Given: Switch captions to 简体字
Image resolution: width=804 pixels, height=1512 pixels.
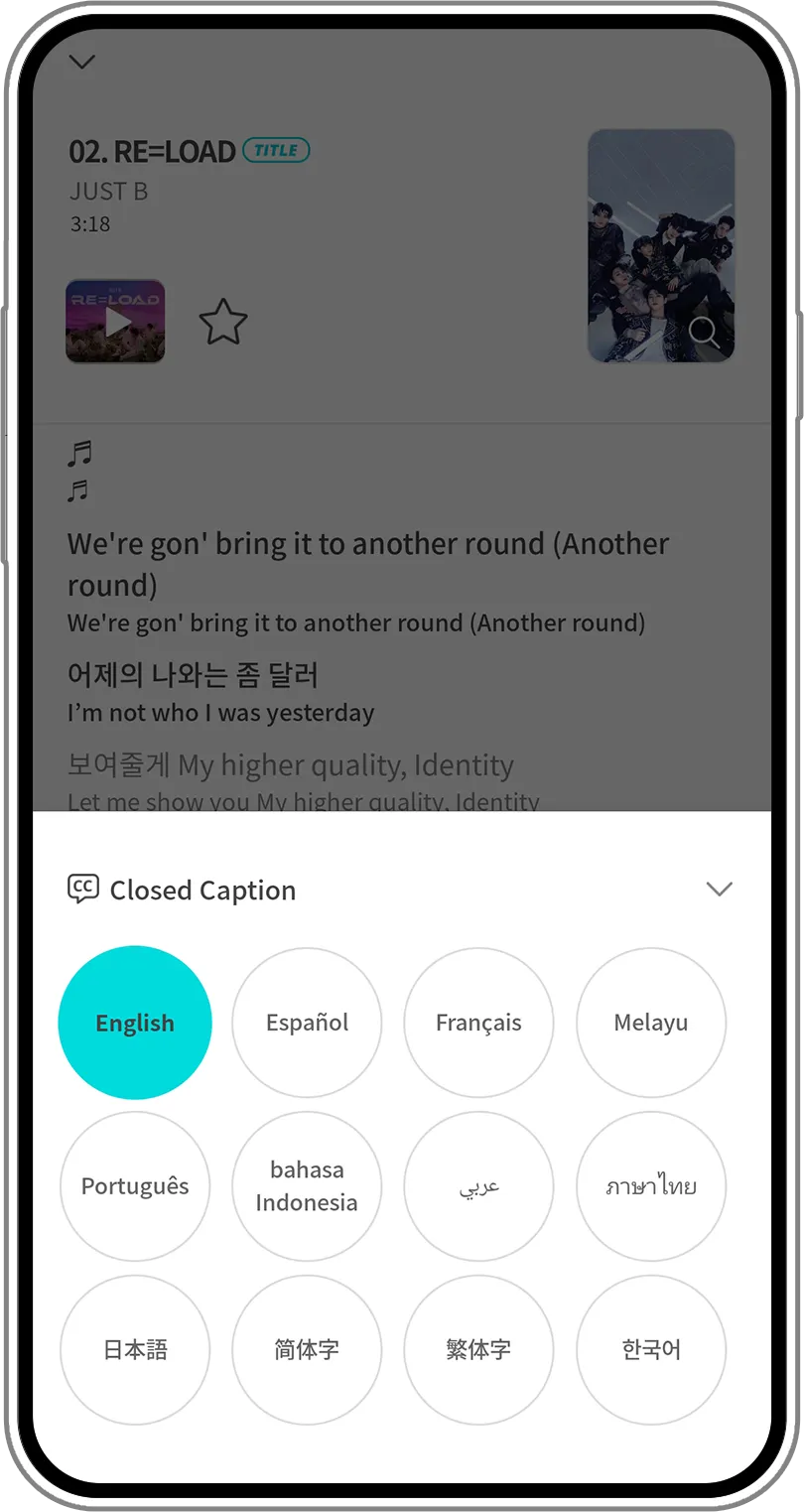Looking at the screenshot, I should pos(307,1350).
